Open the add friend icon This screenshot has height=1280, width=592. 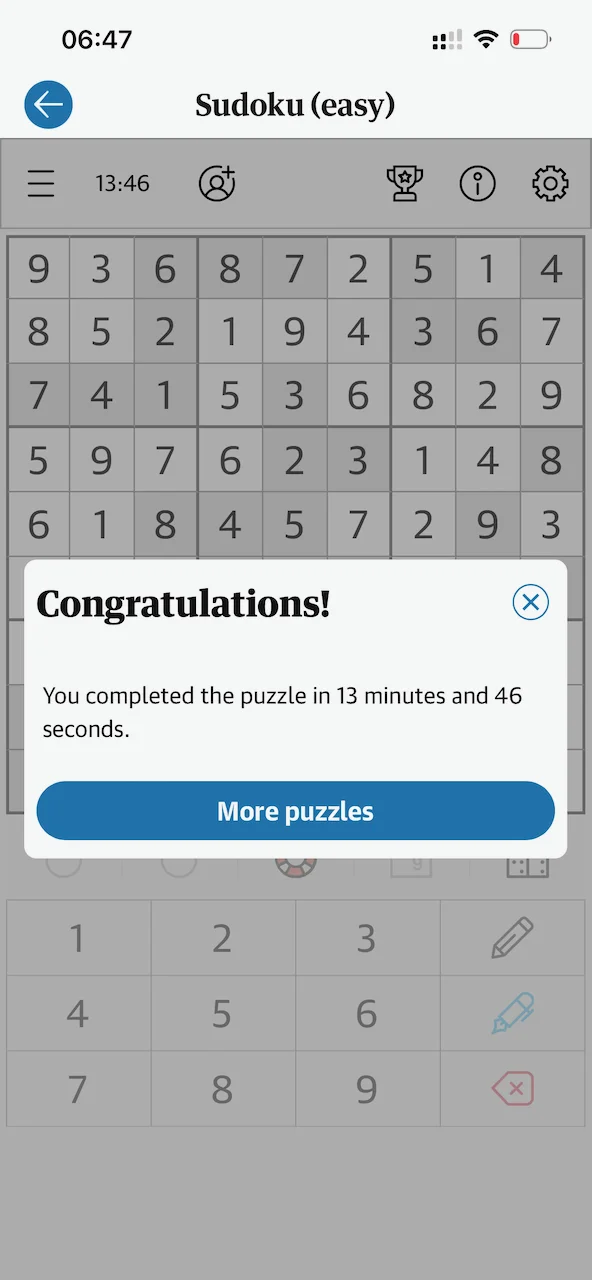click(217, 184)
